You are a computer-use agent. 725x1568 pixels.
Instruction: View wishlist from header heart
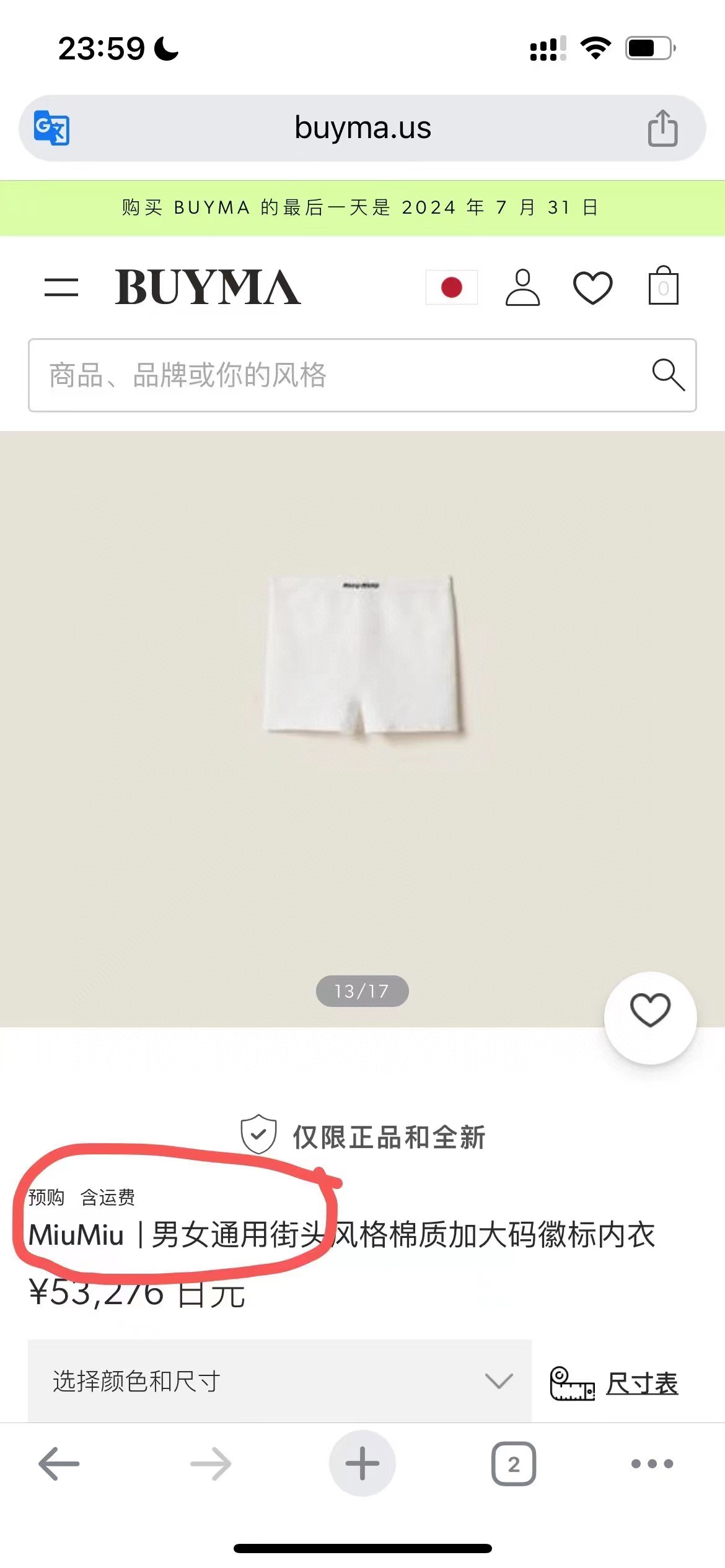click(593, 288)
